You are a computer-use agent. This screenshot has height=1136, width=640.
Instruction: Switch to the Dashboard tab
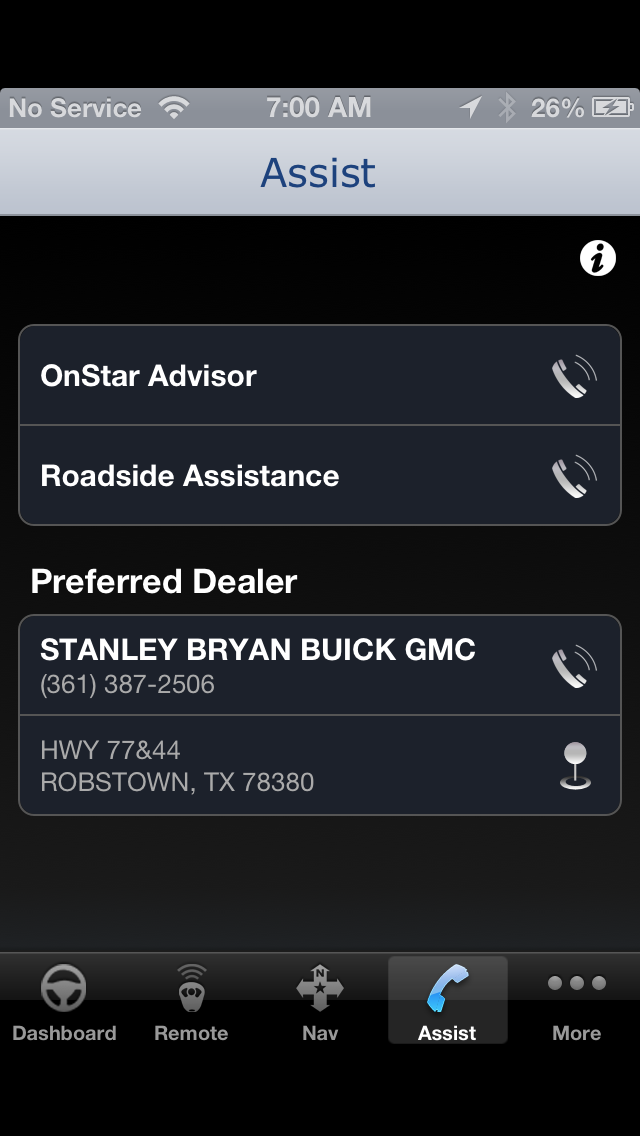coord(64,1002)
